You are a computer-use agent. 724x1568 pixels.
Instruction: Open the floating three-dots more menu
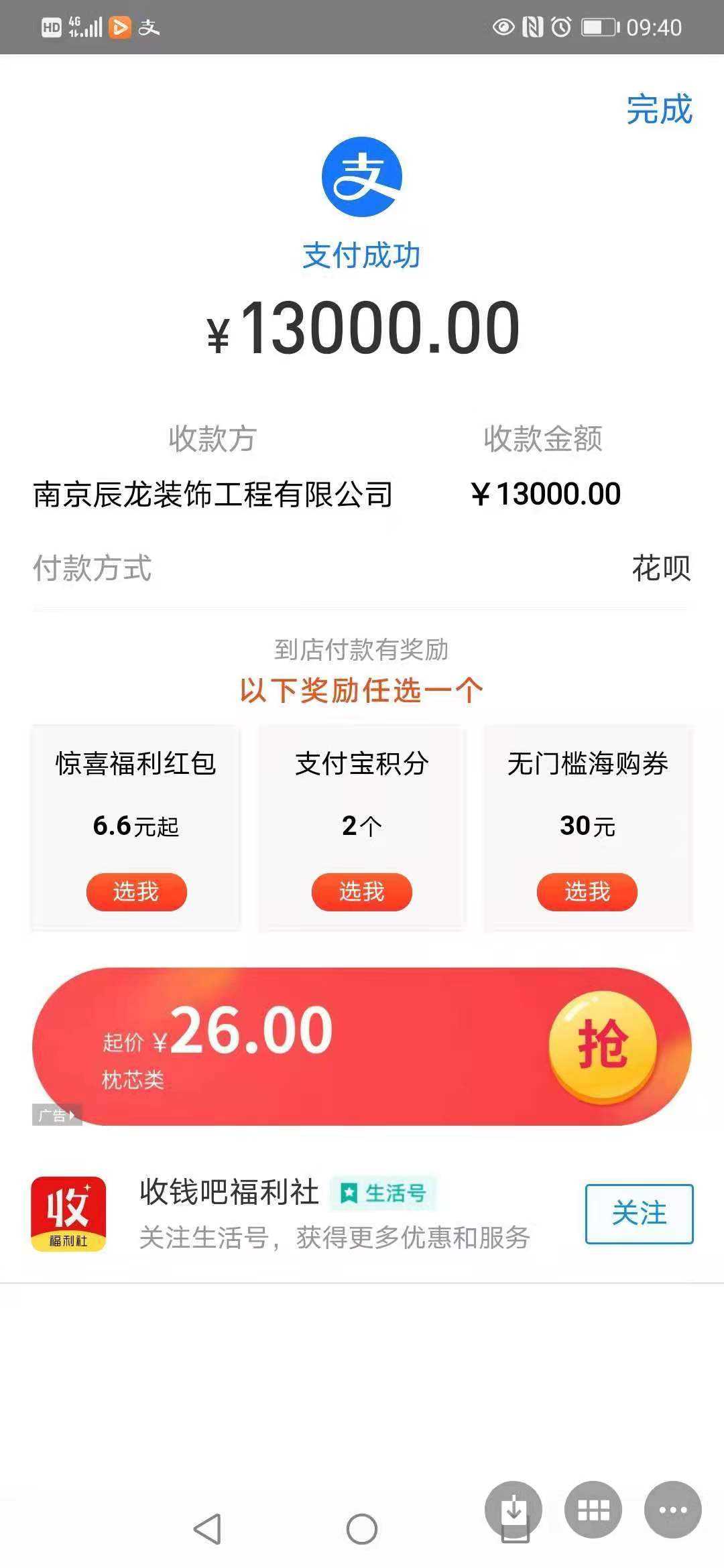[672, 1510]
